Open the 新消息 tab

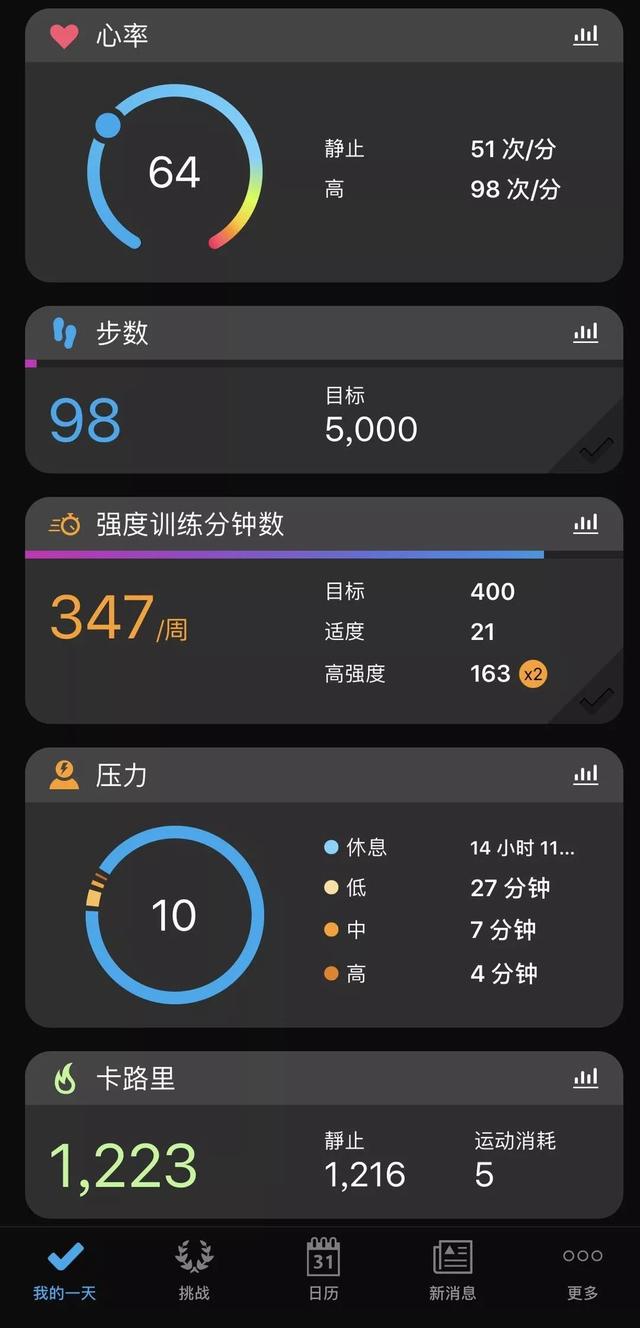[452, 1270]
